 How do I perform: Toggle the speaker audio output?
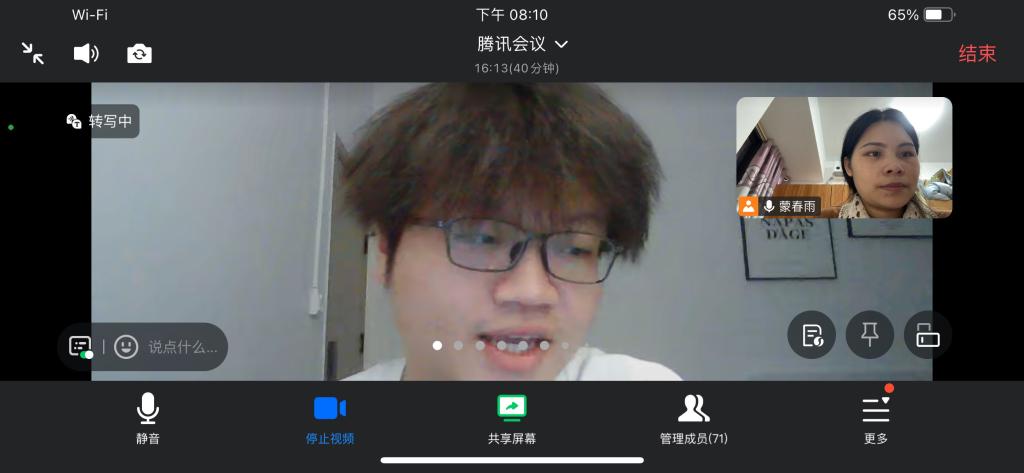pos(86,53)
